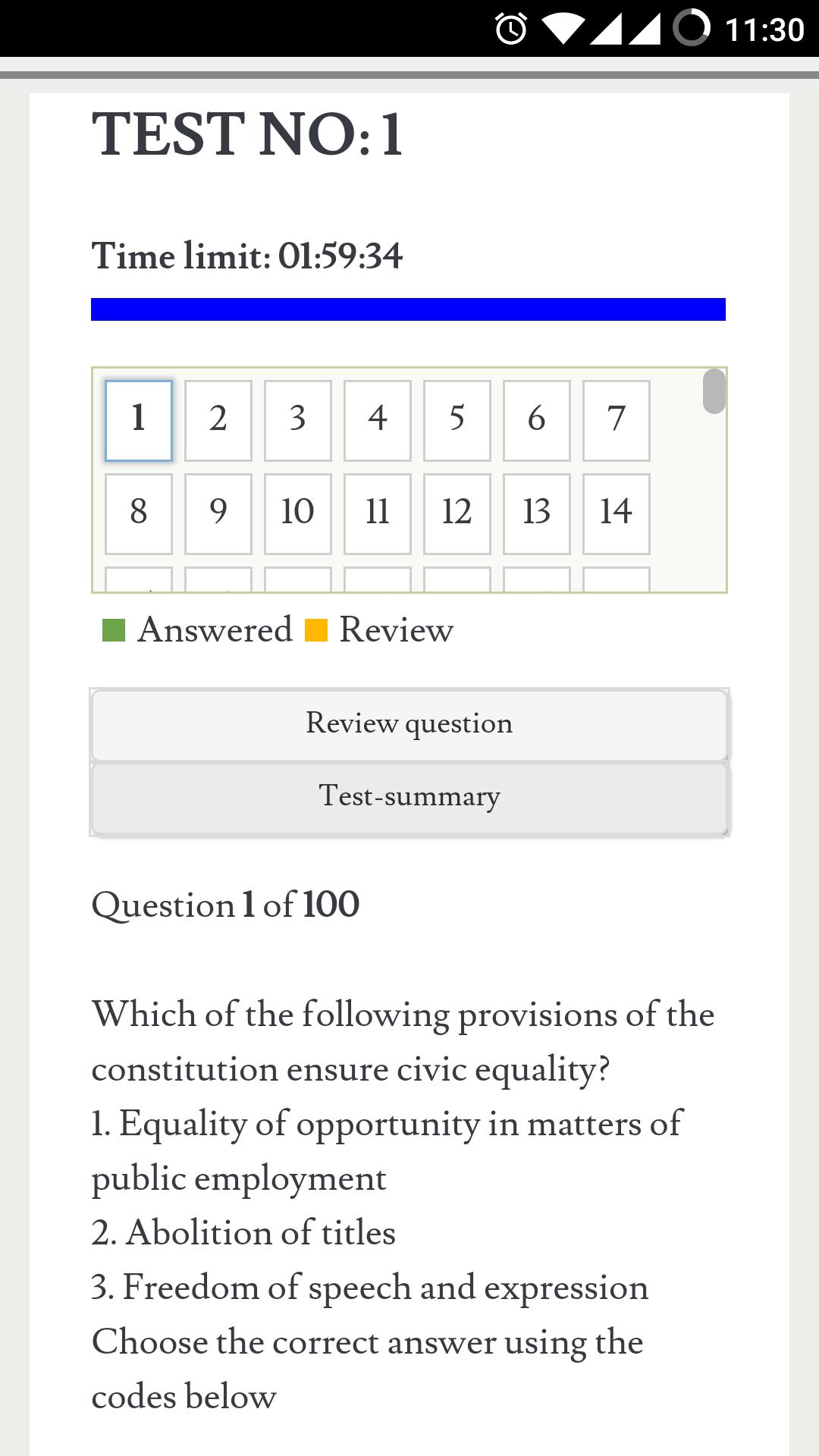This screenshot has height=1456, width=819.
Task: Open the Test-summary
Action: 409,797
